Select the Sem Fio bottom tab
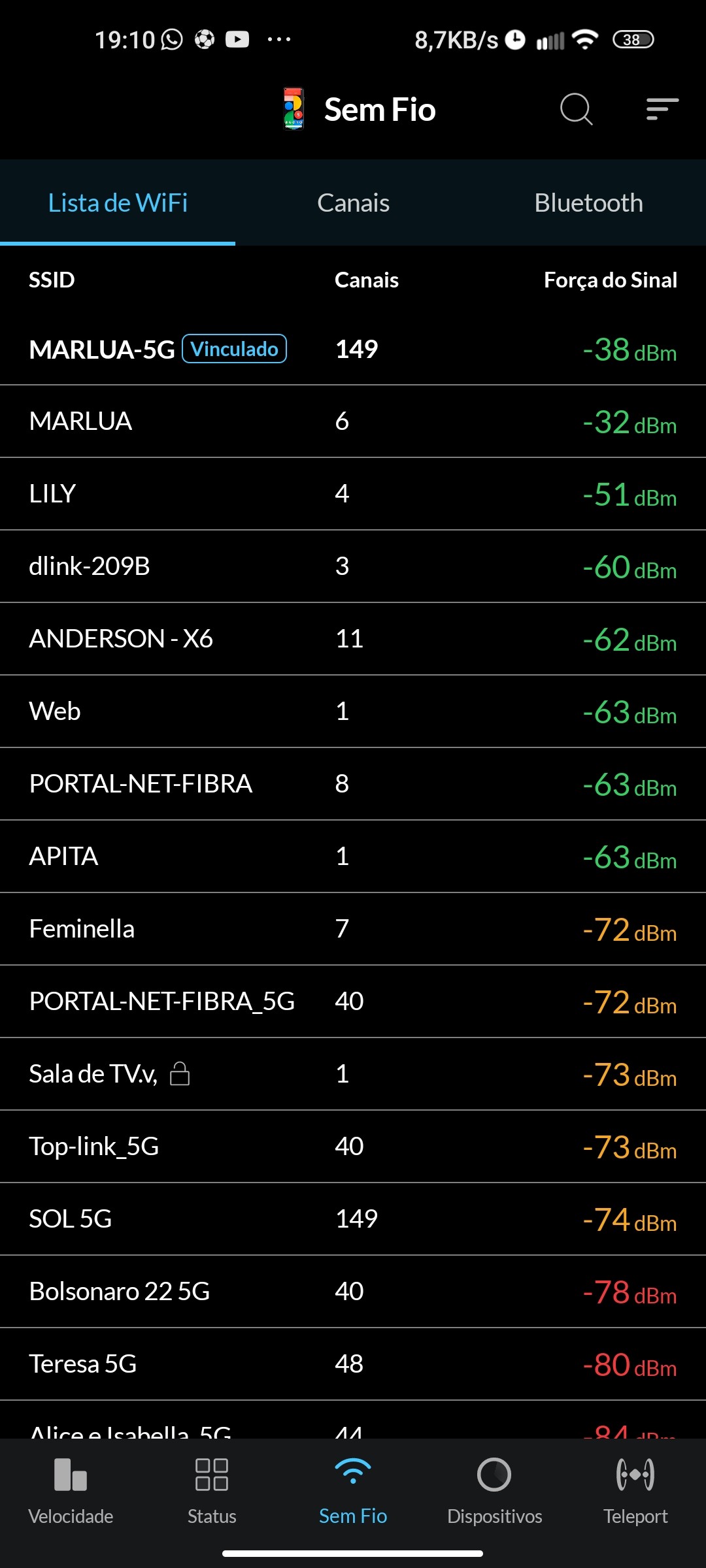Image resolution: width=706 pixels, height=1568 pixels. tap(353, 1486)
